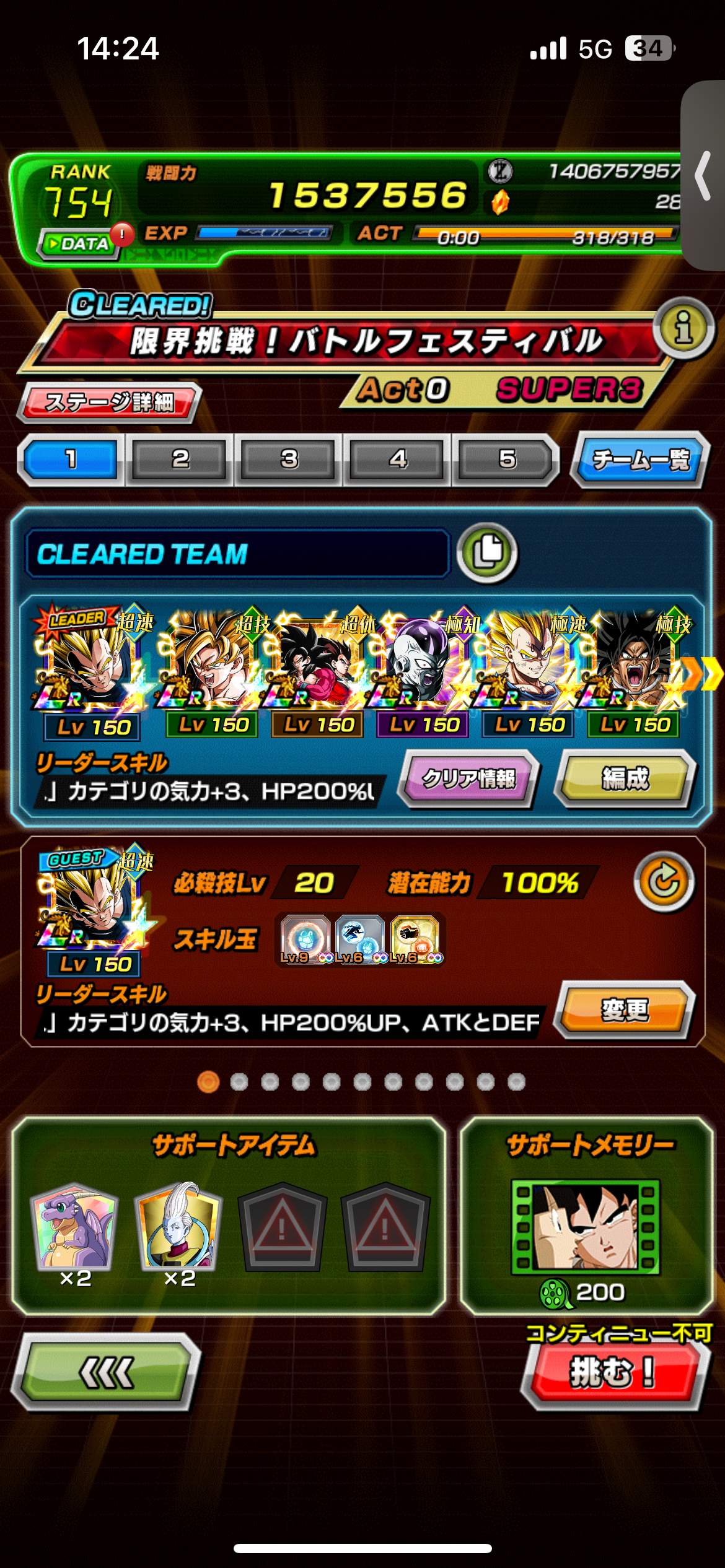
Task: Tap 変更 to change guest
Action: click(625, 1010)
